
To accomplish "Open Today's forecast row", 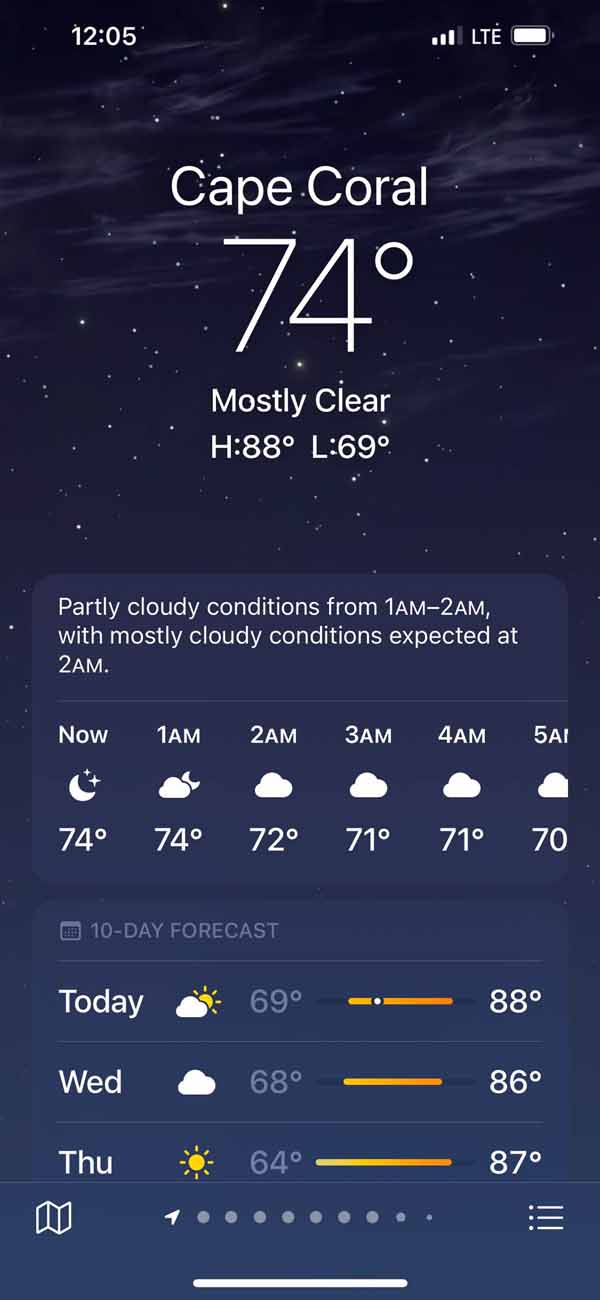I will coord(300,1001).
